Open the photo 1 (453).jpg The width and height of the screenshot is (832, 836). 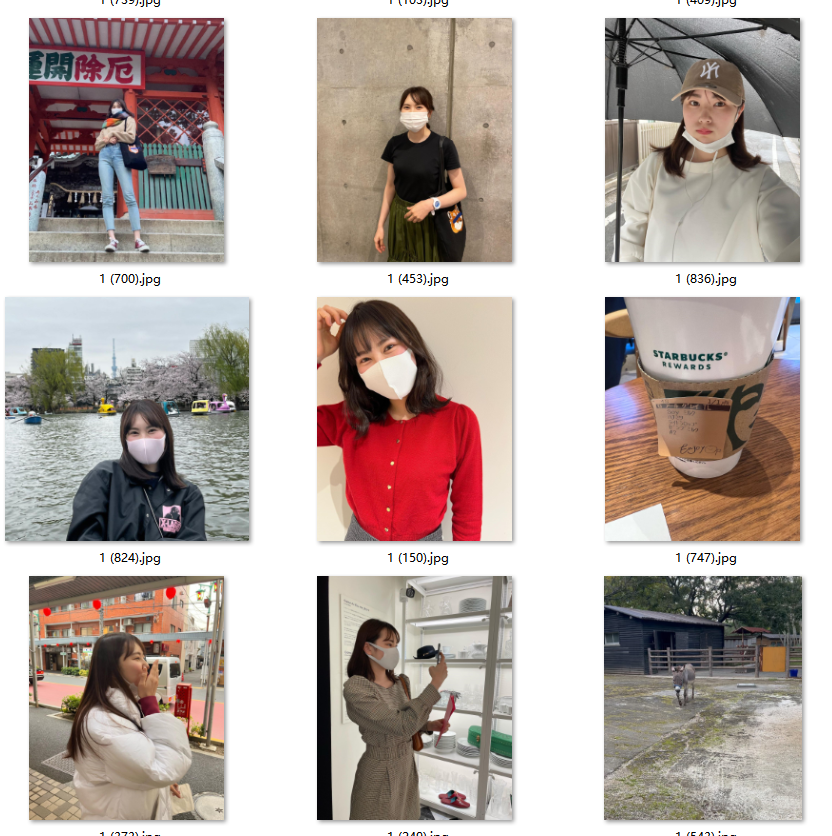click(x=414, y=140)
